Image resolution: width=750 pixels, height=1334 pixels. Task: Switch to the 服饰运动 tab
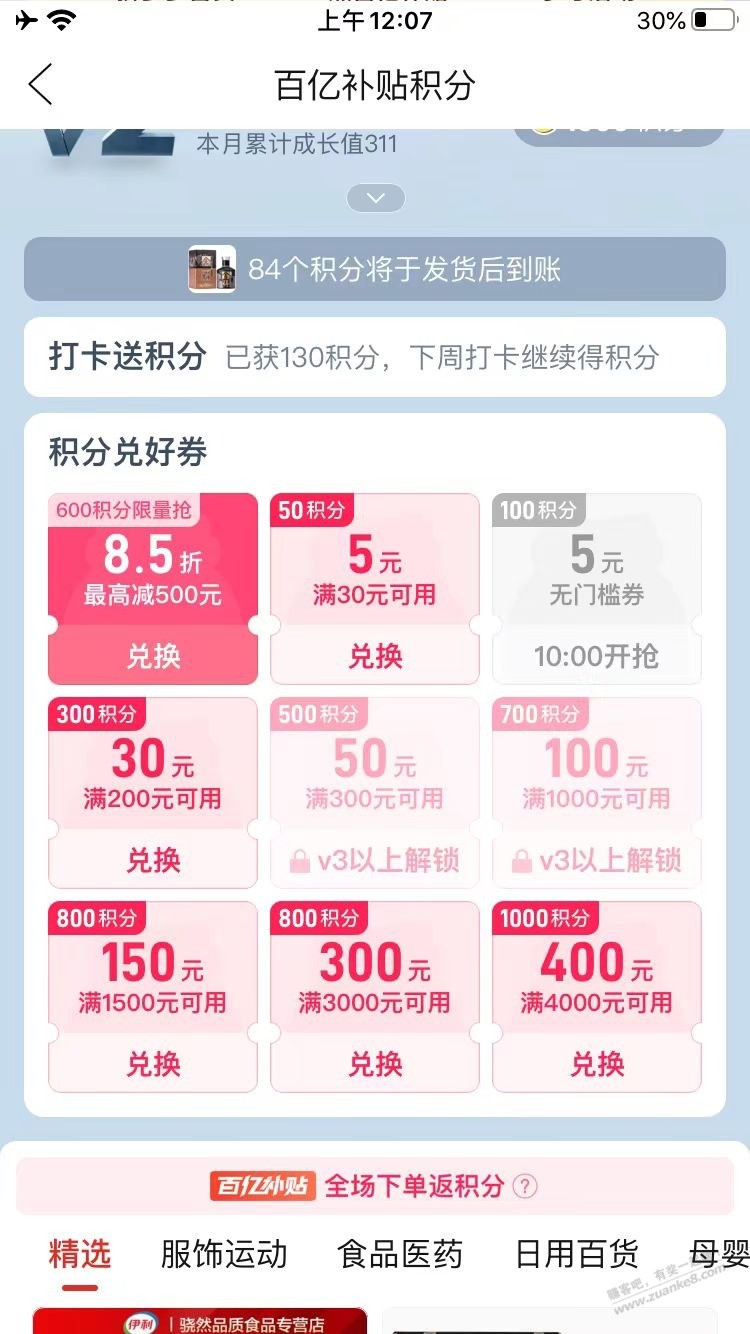point(224,1254)
